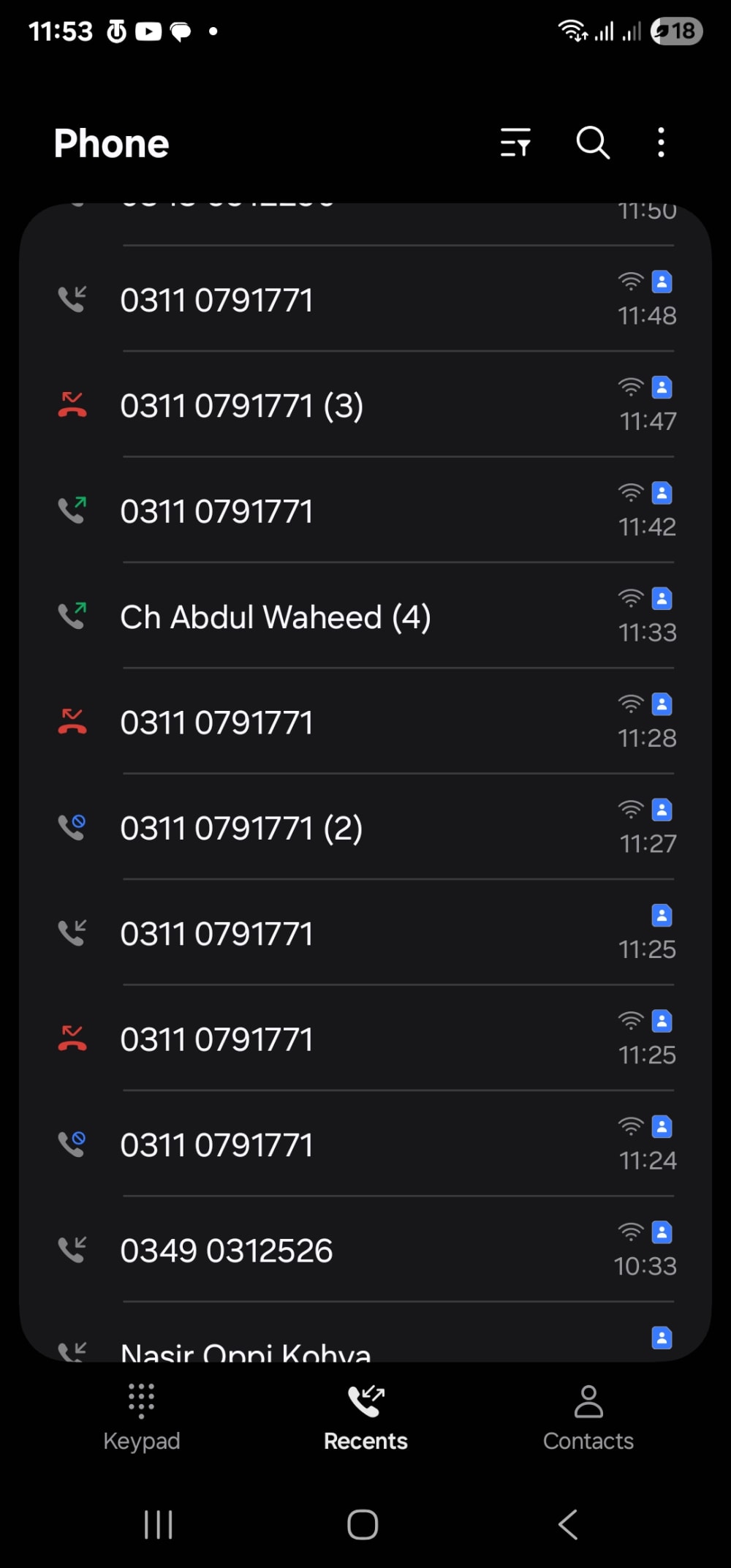
Task: Open the search icon in Phone app
Action: pos(591,143)
